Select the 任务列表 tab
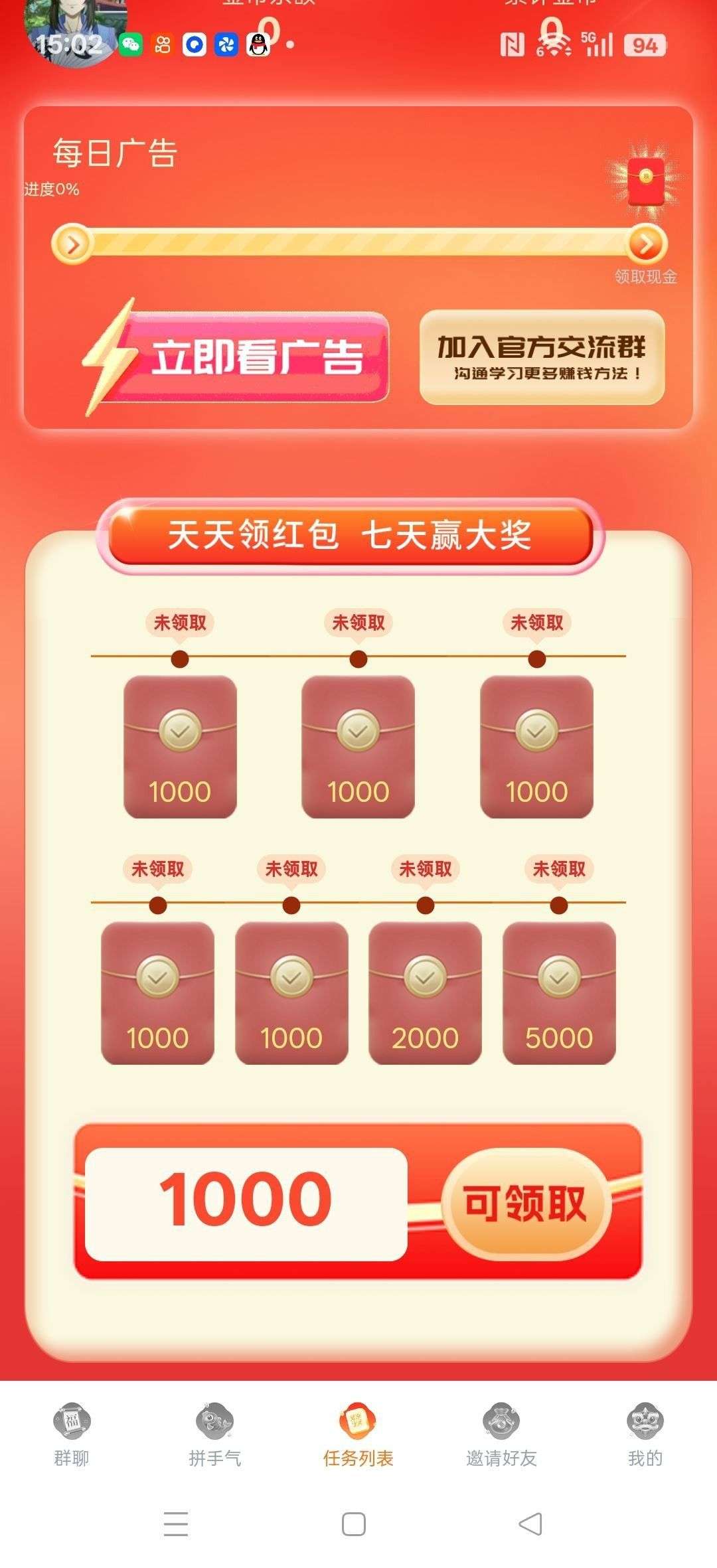 [358, 1435]
